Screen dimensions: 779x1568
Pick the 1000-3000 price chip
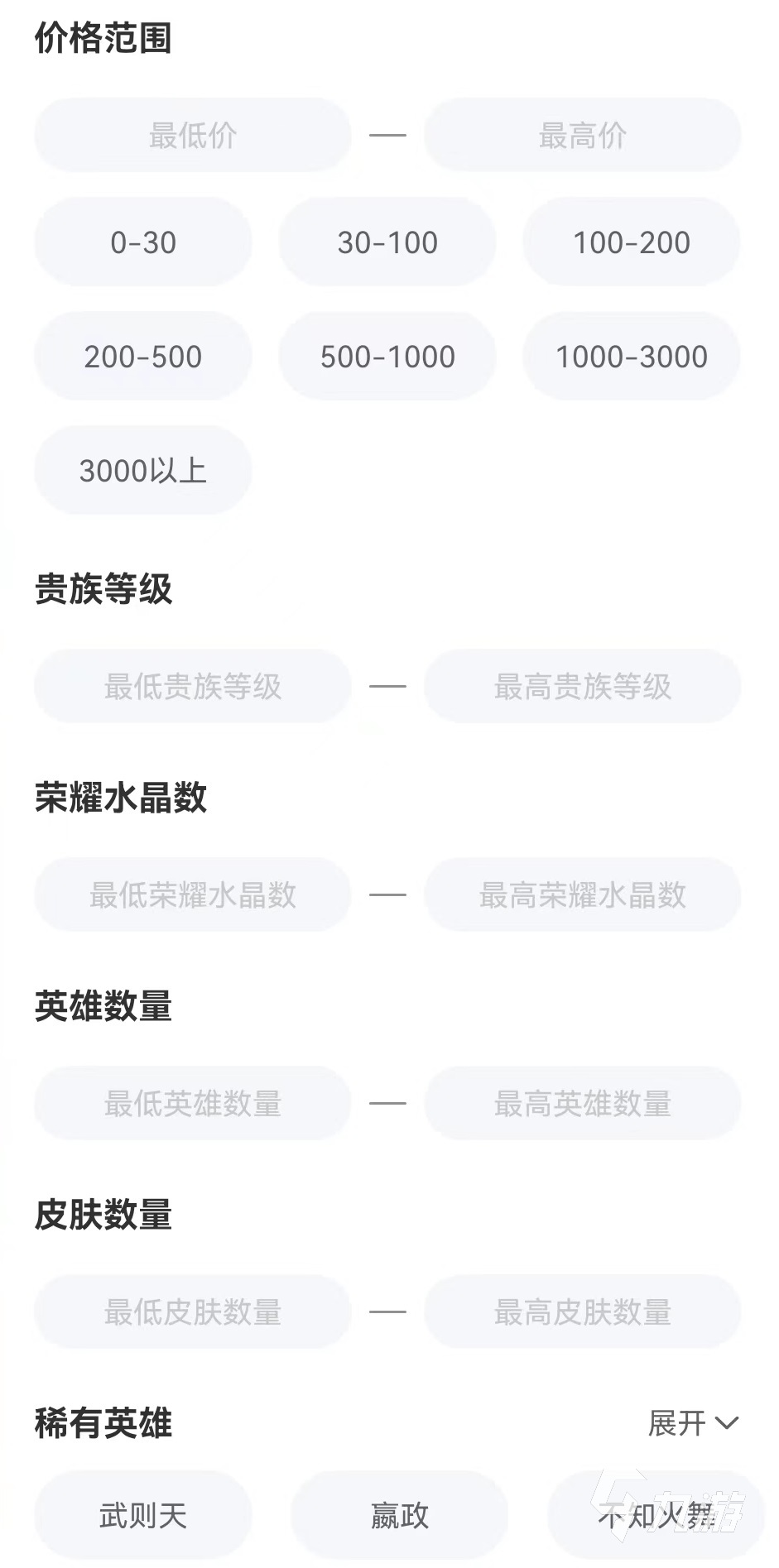click(x=631, y=357)
